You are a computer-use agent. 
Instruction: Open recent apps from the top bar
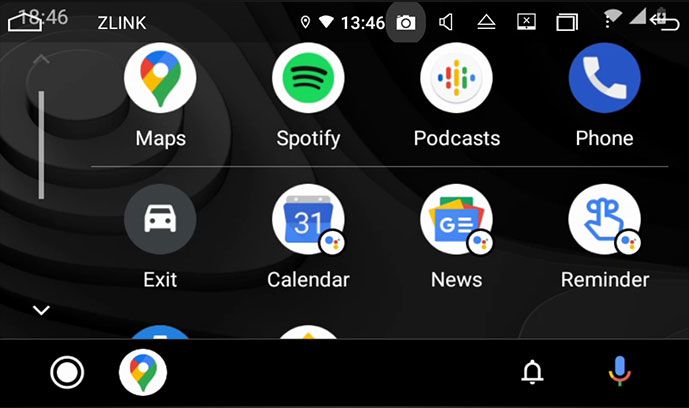tap(567, 22)
